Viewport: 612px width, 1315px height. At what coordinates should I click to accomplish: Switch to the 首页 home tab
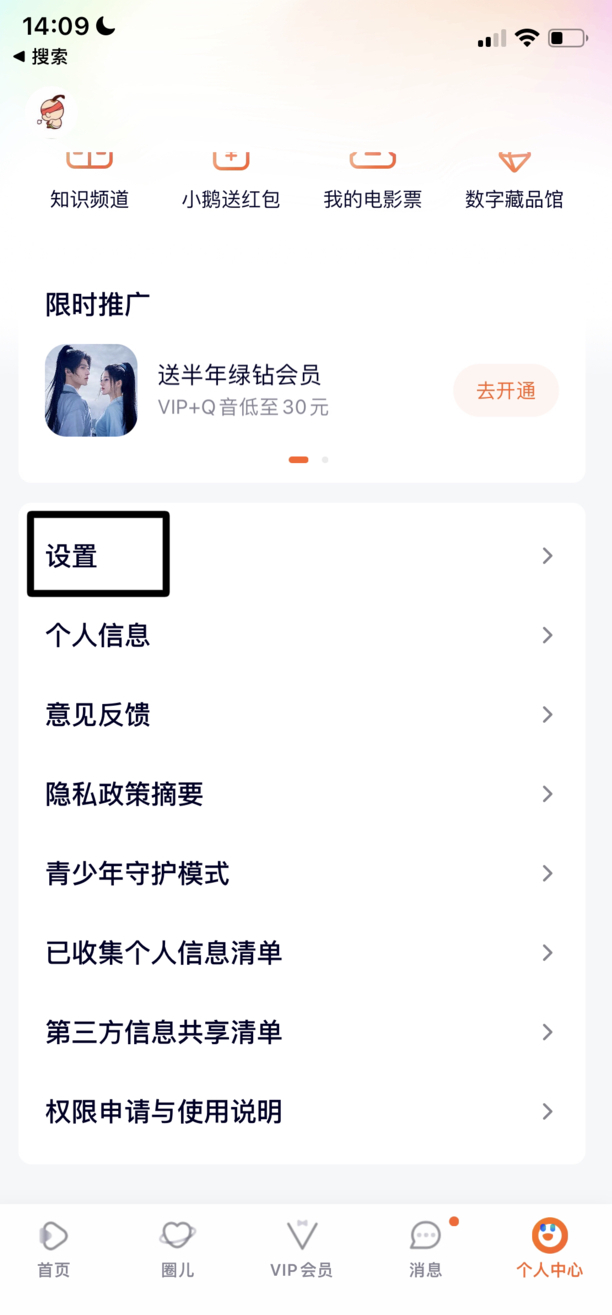[x=54, y=1248]
